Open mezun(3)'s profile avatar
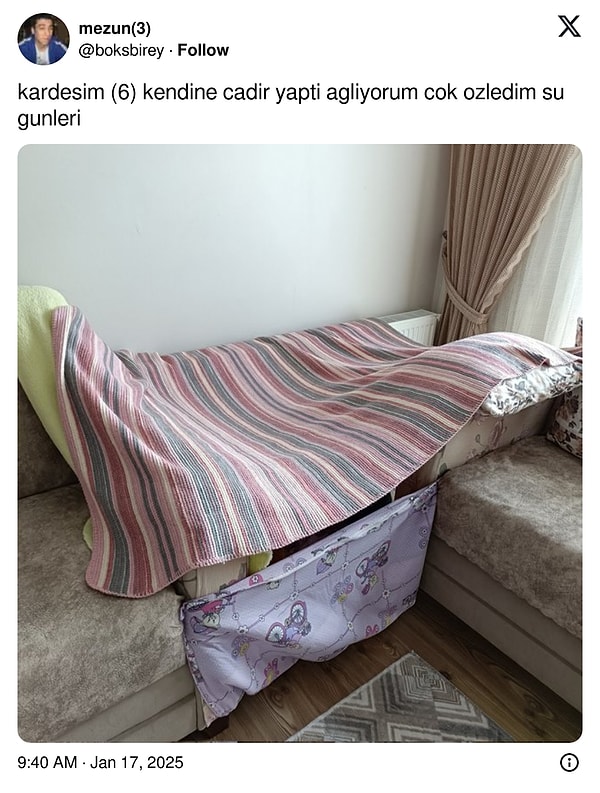The width and height of the screenshot is (600, 793). (43, 39)
